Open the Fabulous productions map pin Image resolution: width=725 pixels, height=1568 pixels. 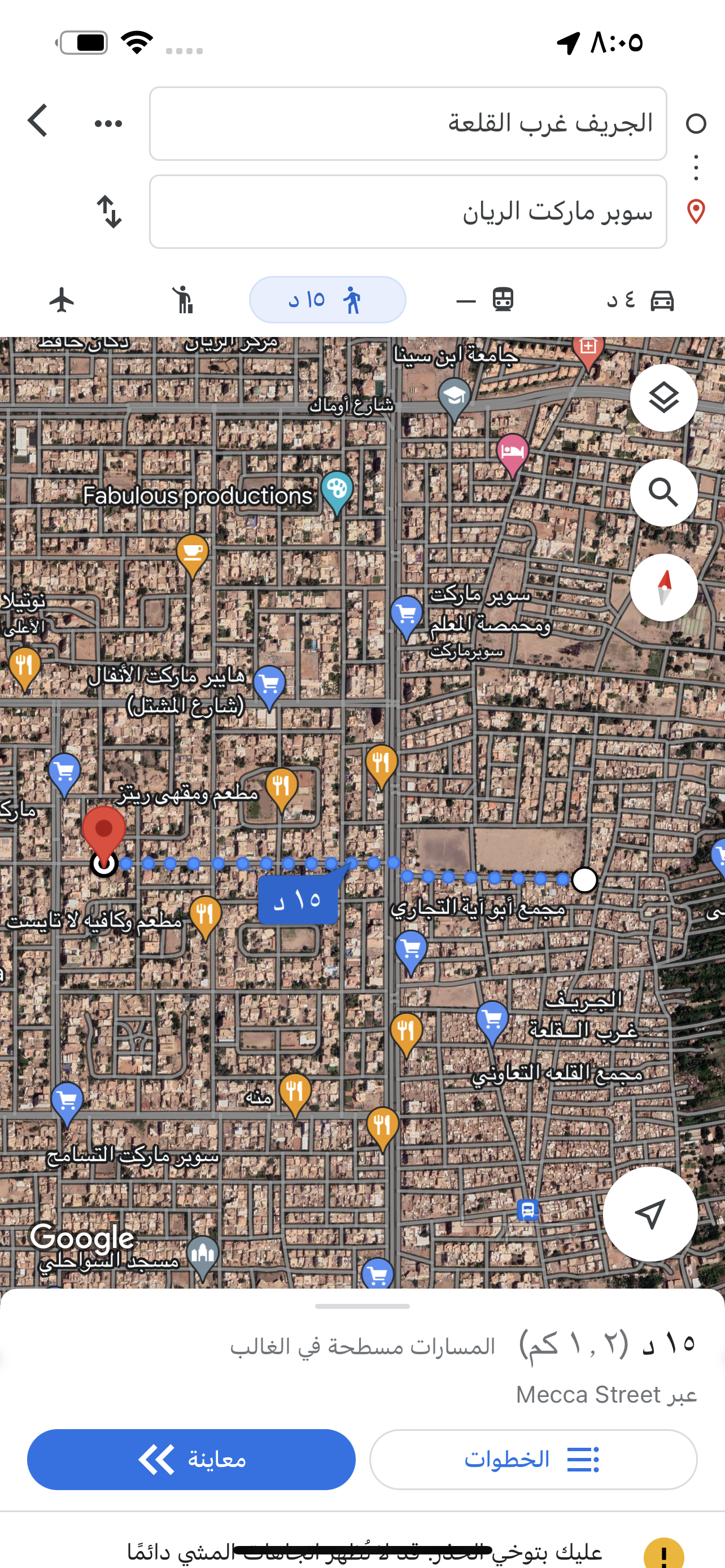pos(337,490)
